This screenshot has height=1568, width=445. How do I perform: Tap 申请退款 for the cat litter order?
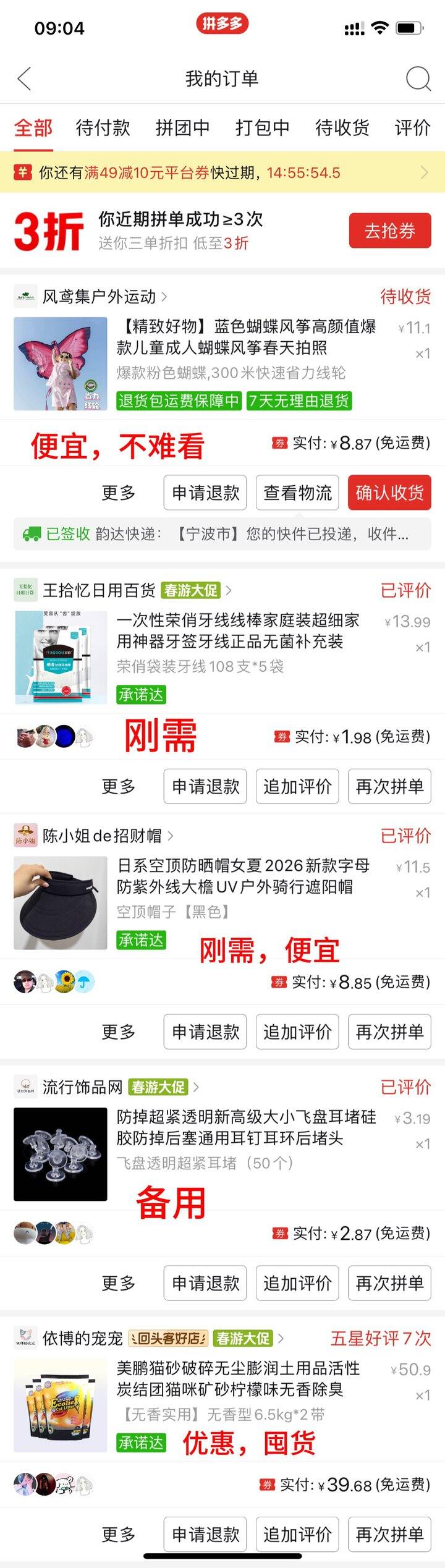coord(205,1534)
